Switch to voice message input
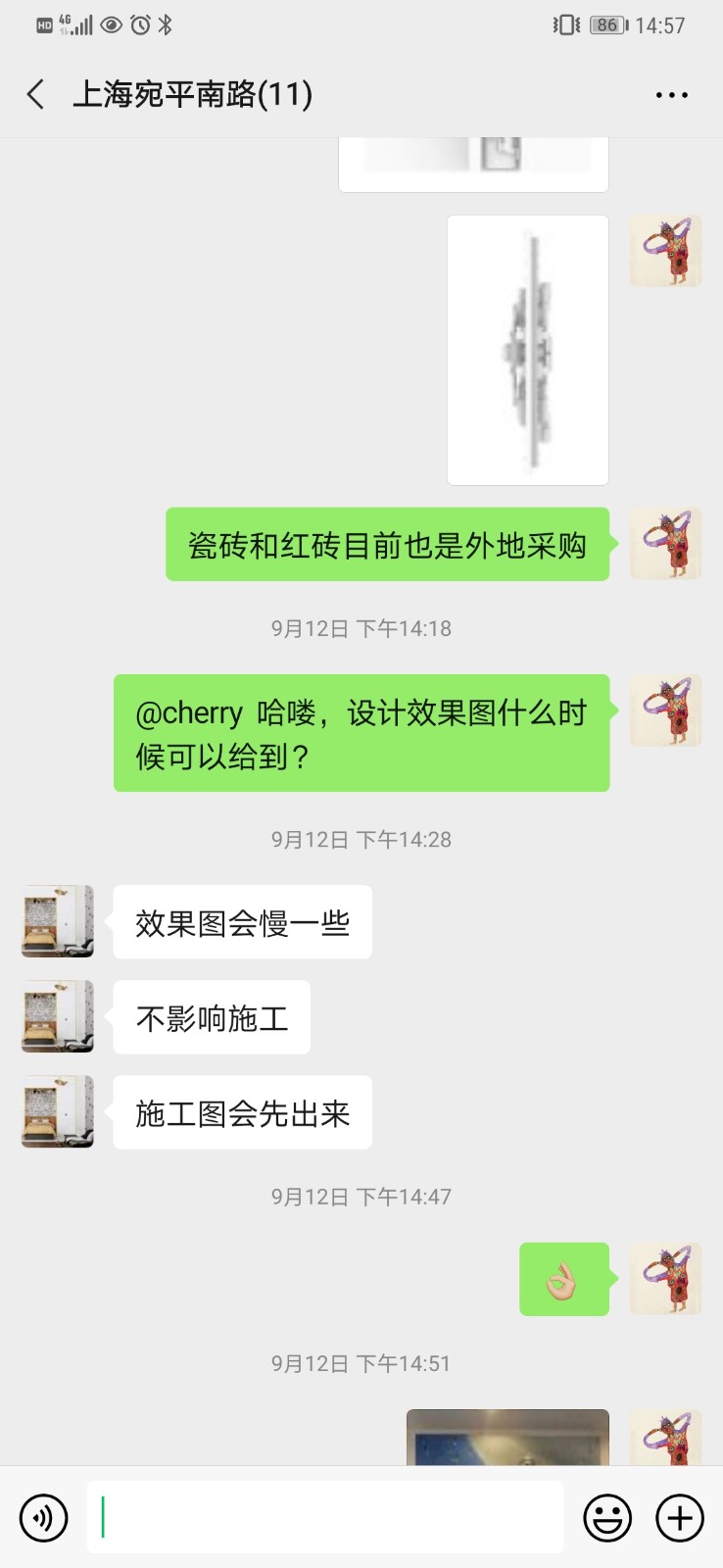723x1568 pixels. click(x=43, y=1518)
